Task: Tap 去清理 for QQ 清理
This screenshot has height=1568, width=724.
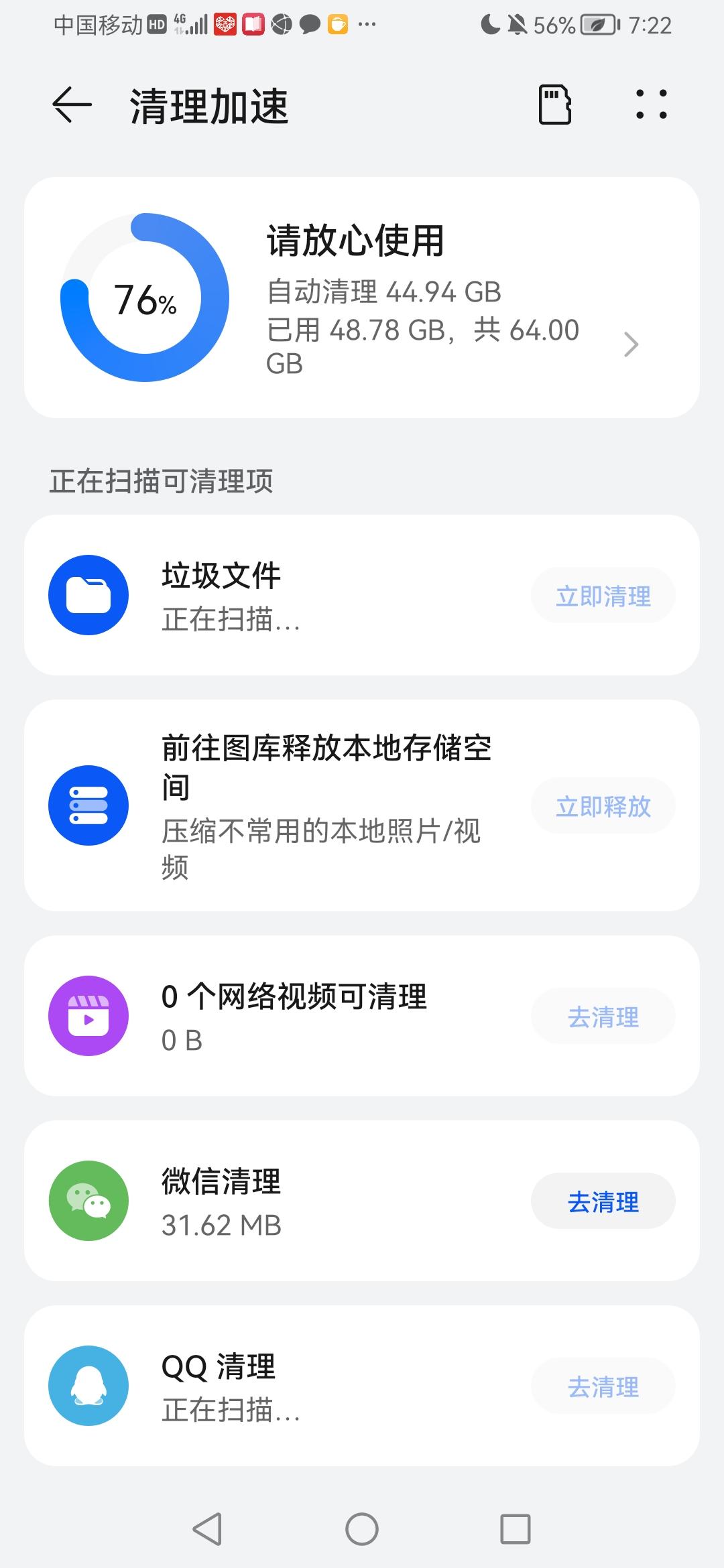Action: [603, 1386]
